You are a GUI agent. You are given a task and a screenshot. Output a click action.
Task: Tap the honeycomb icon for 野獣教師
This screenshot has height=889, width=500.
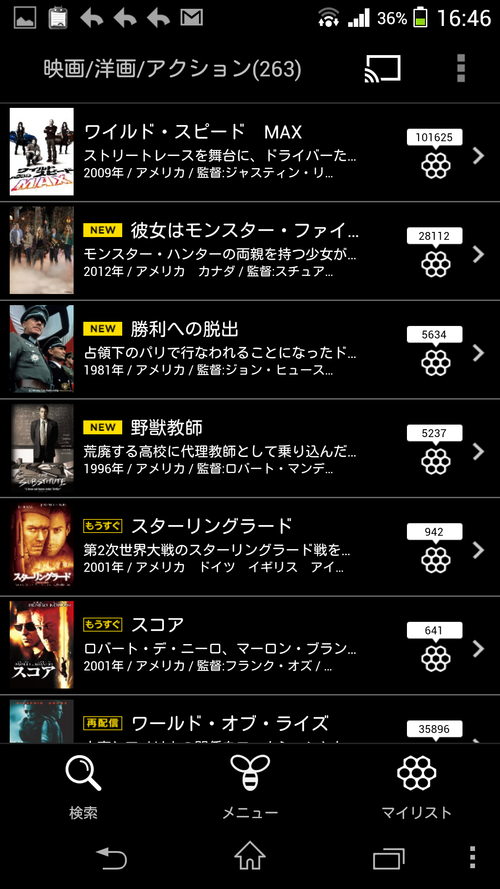tap(435, 461)
